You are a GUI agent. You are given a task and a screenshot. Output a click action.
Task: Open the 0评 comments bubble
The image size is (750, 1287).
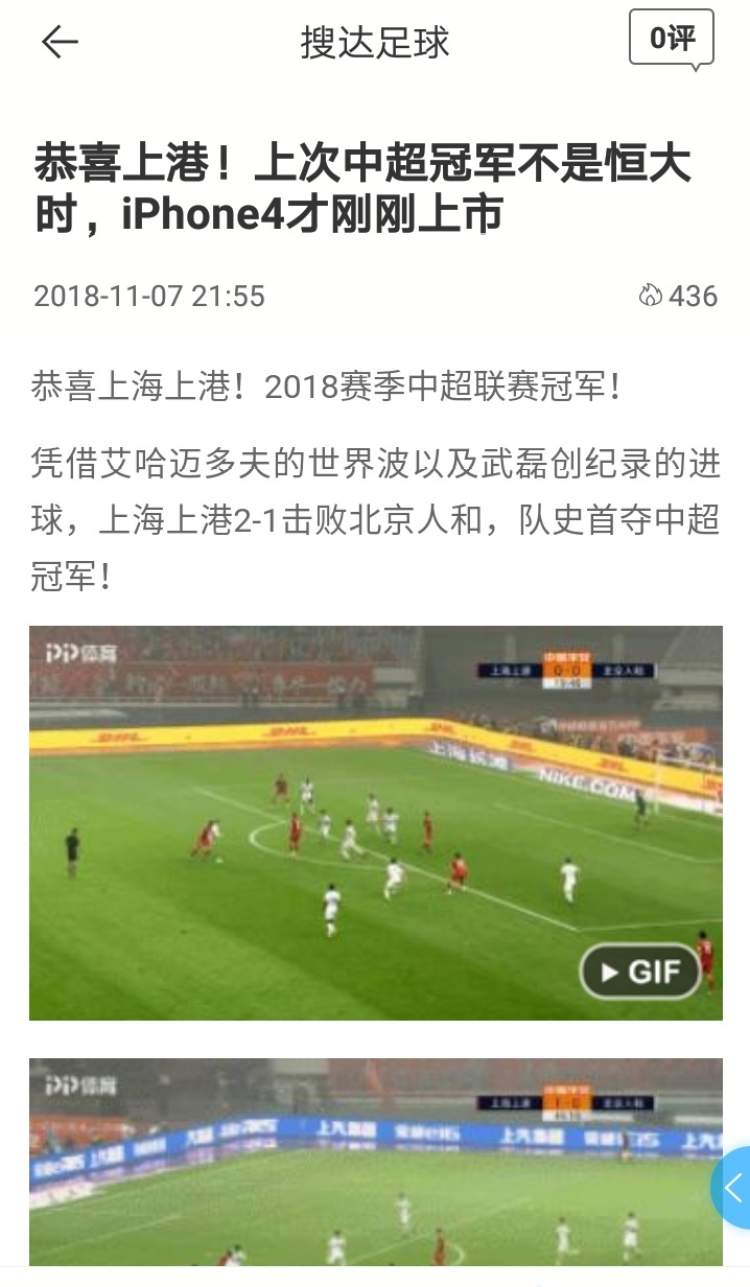[x=671, y=39]
